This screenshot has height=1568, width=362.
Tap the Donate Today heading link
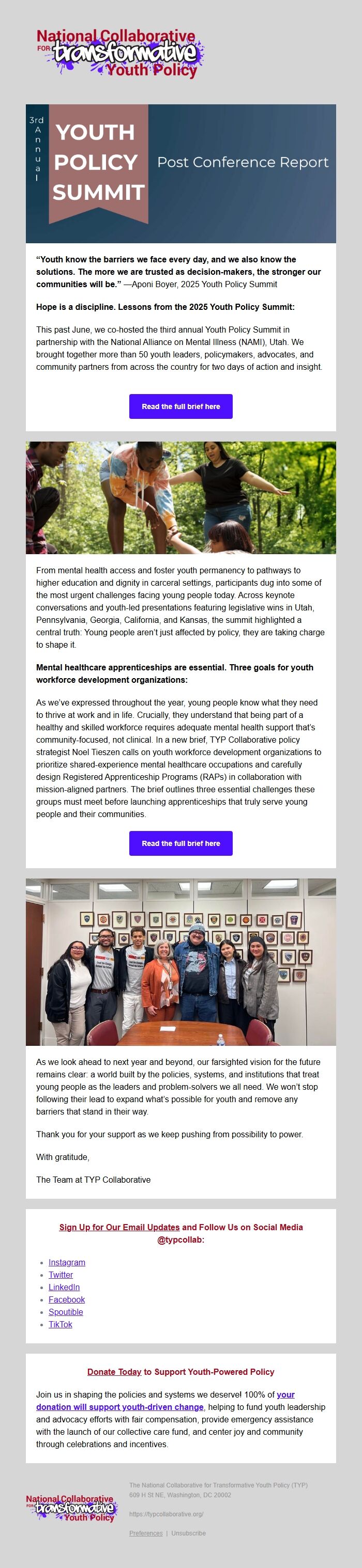click(114, 1371)
